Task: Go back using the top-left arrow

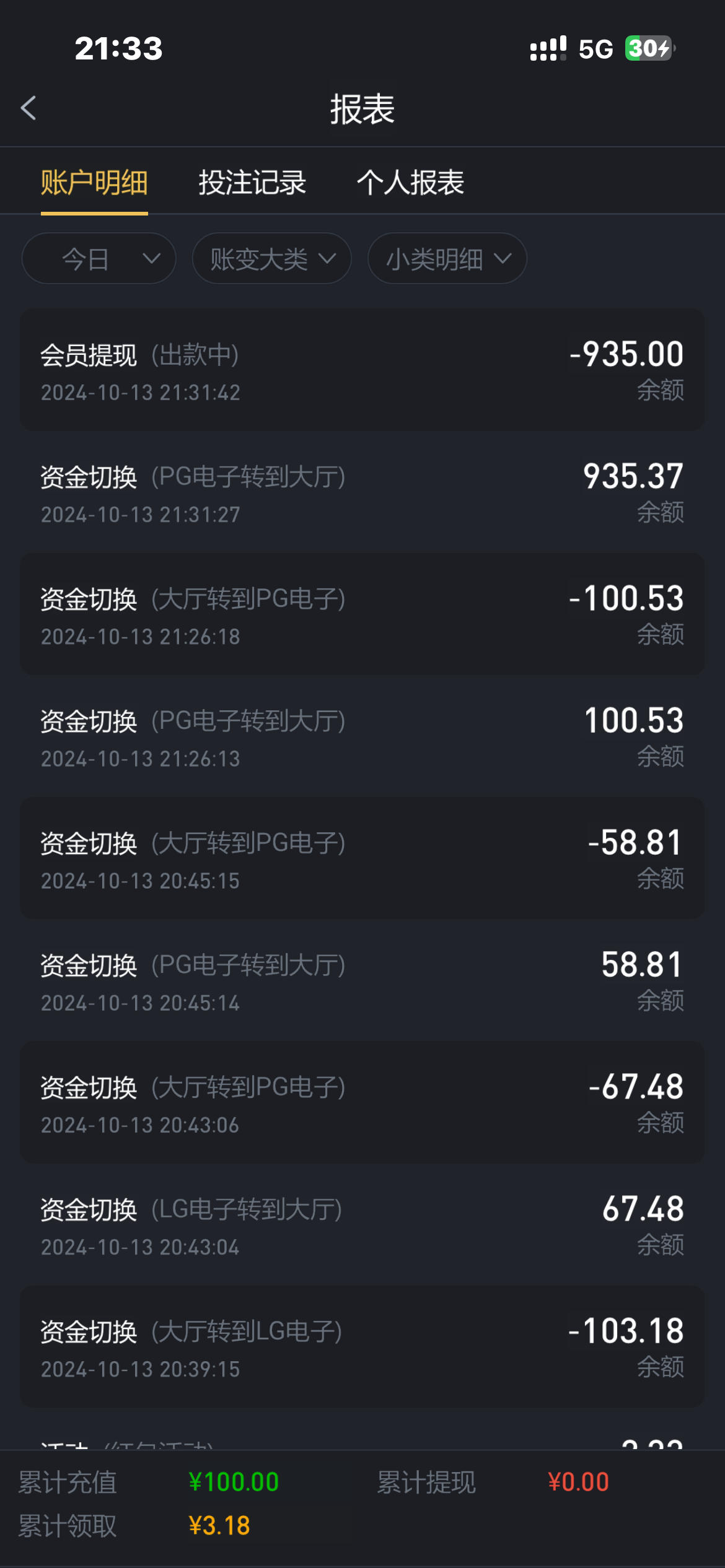Action: pyautogui.click(x=29, y=108)
